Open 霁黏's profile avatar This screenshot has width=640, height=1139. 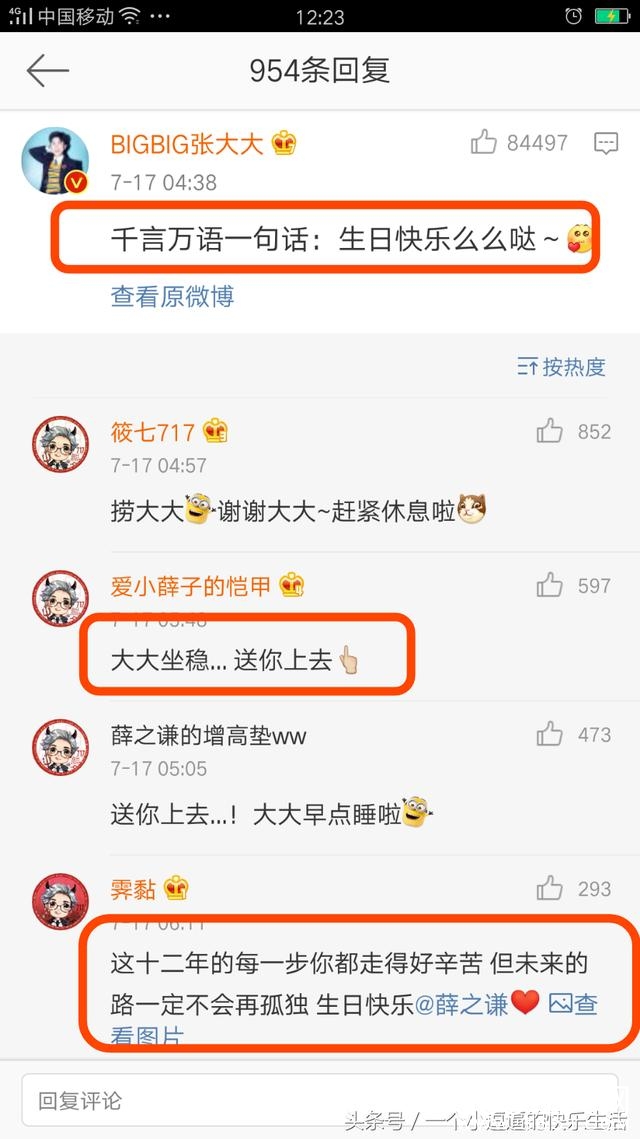(62, 903)
